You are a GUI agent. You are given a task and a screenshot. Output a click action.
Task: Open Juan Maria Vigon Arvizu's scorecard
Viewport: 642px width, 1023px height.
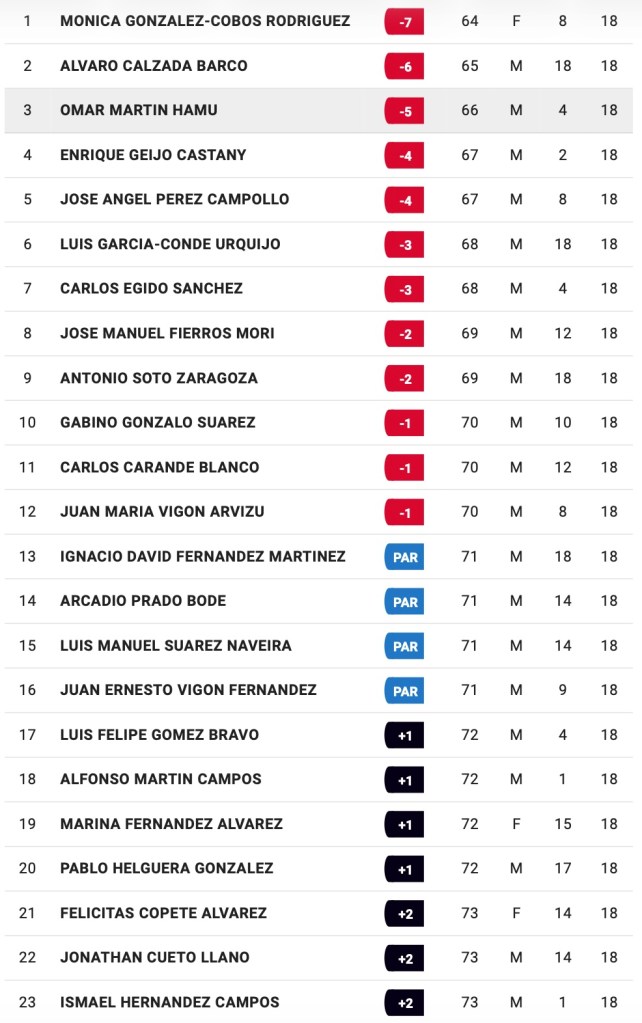pos(162,511)
